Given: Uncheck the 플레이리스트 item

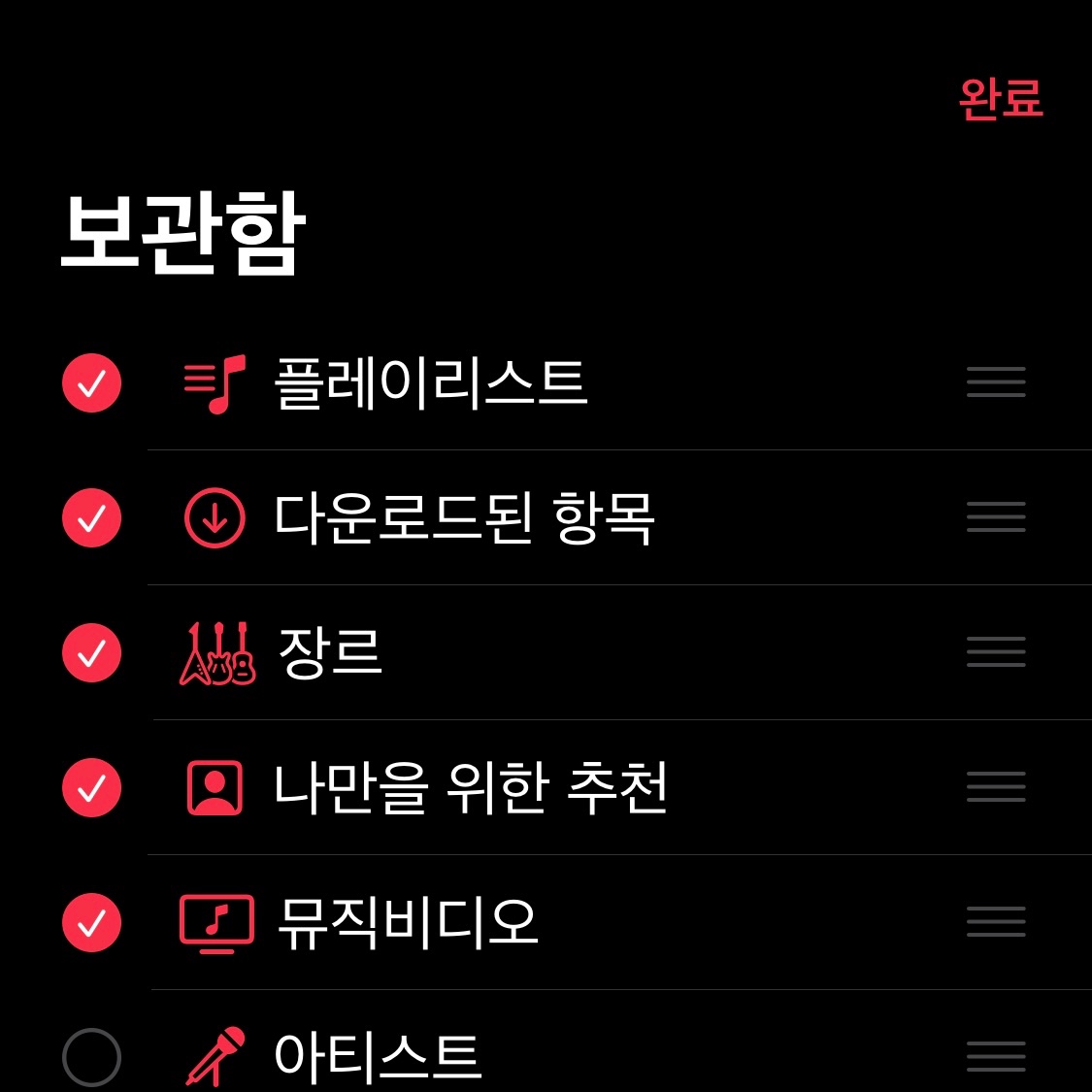Looking at the screenshot, I should point(92,383).
